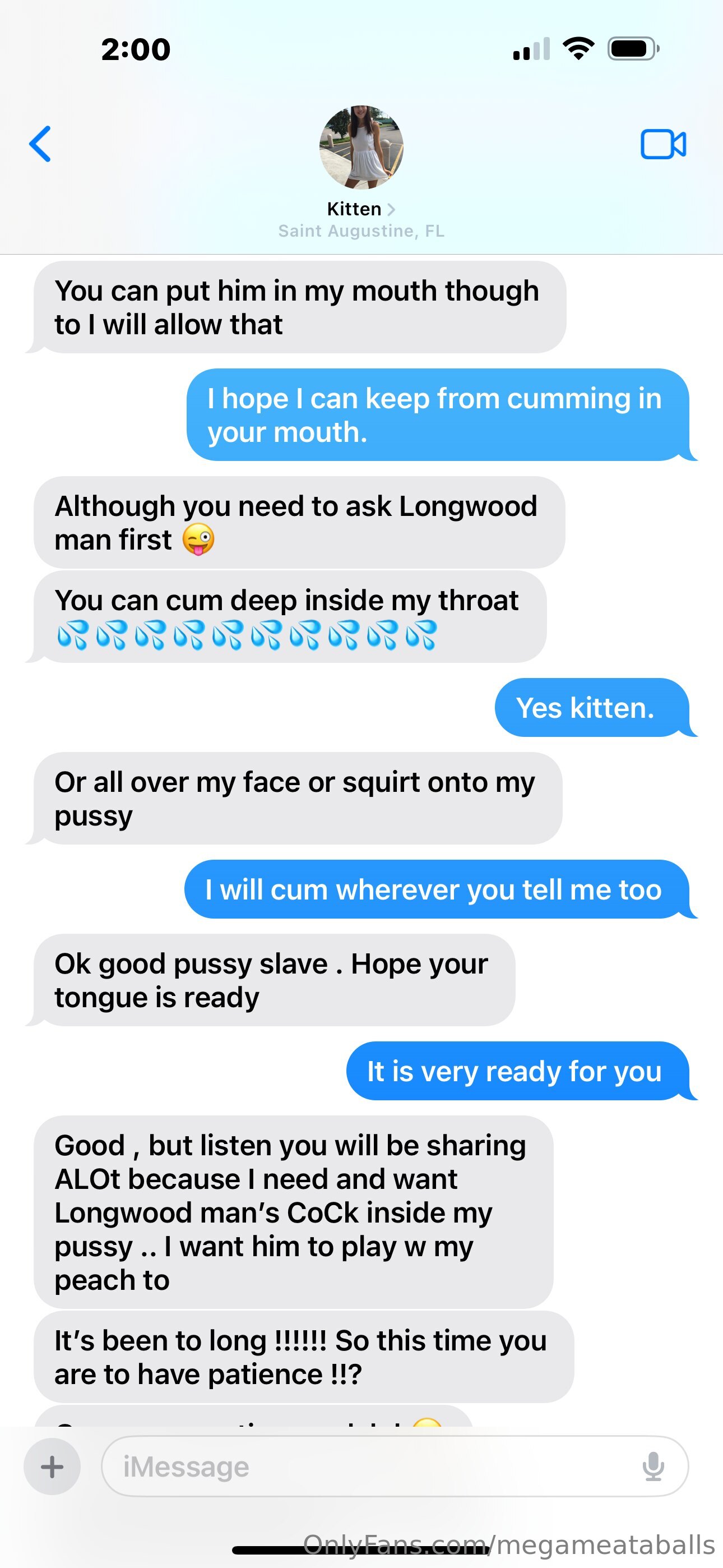
Task: Open the plus apps menu
Action: (x=52, y=1466)
